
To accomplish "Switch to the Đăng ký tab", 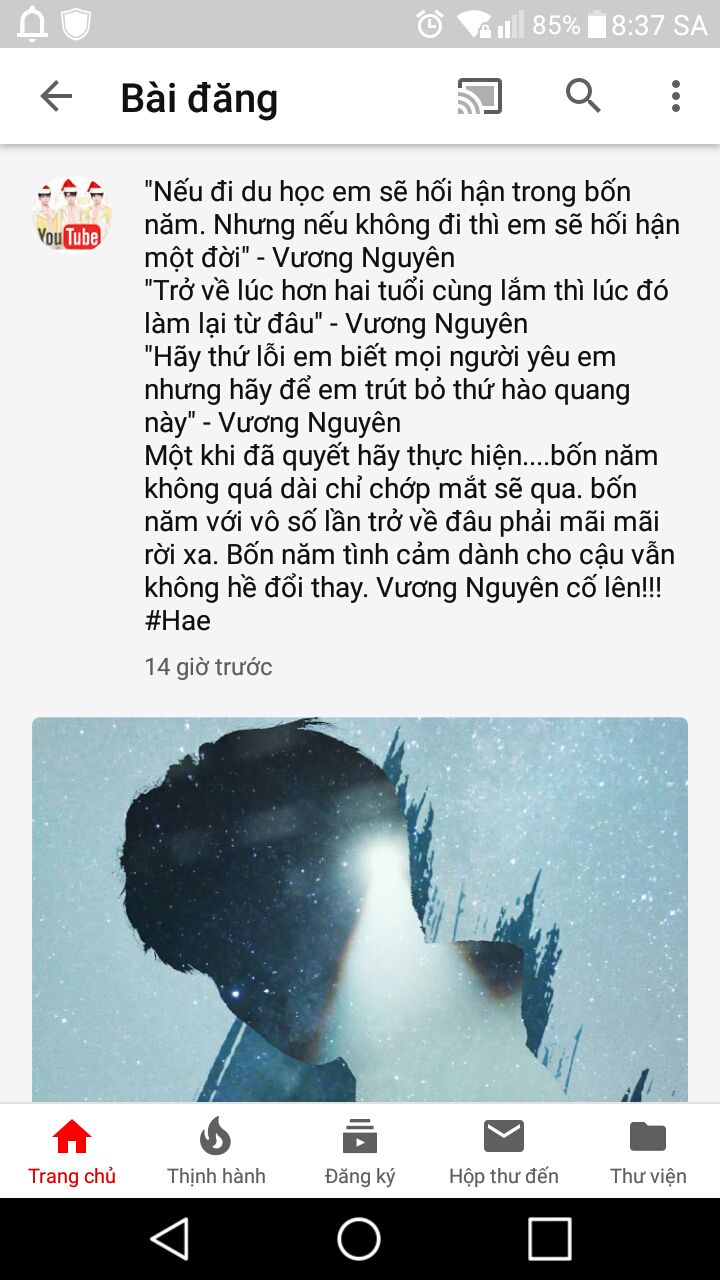I will (x=360, y=1152).
